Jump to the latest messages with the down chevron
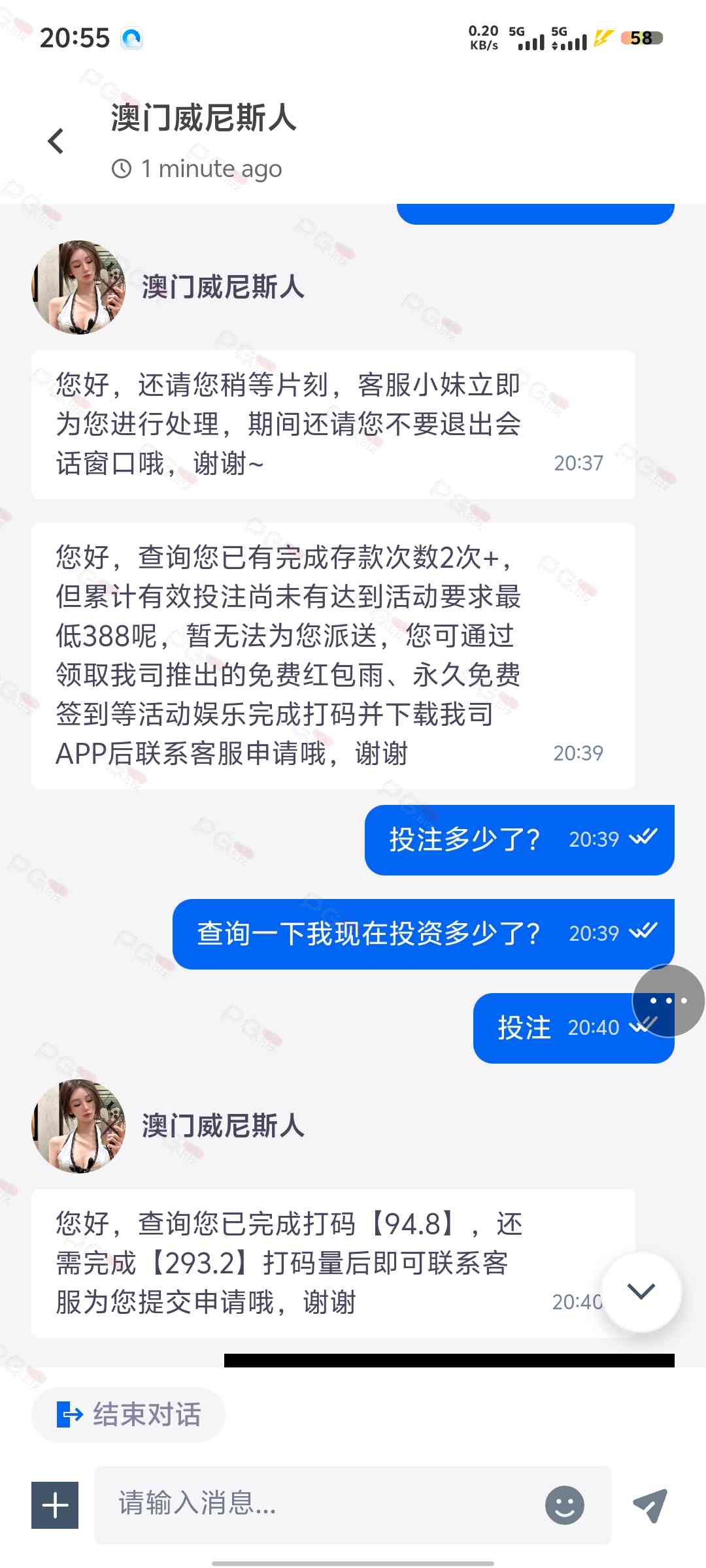The image size is (706, 1568). point(641,1291)
